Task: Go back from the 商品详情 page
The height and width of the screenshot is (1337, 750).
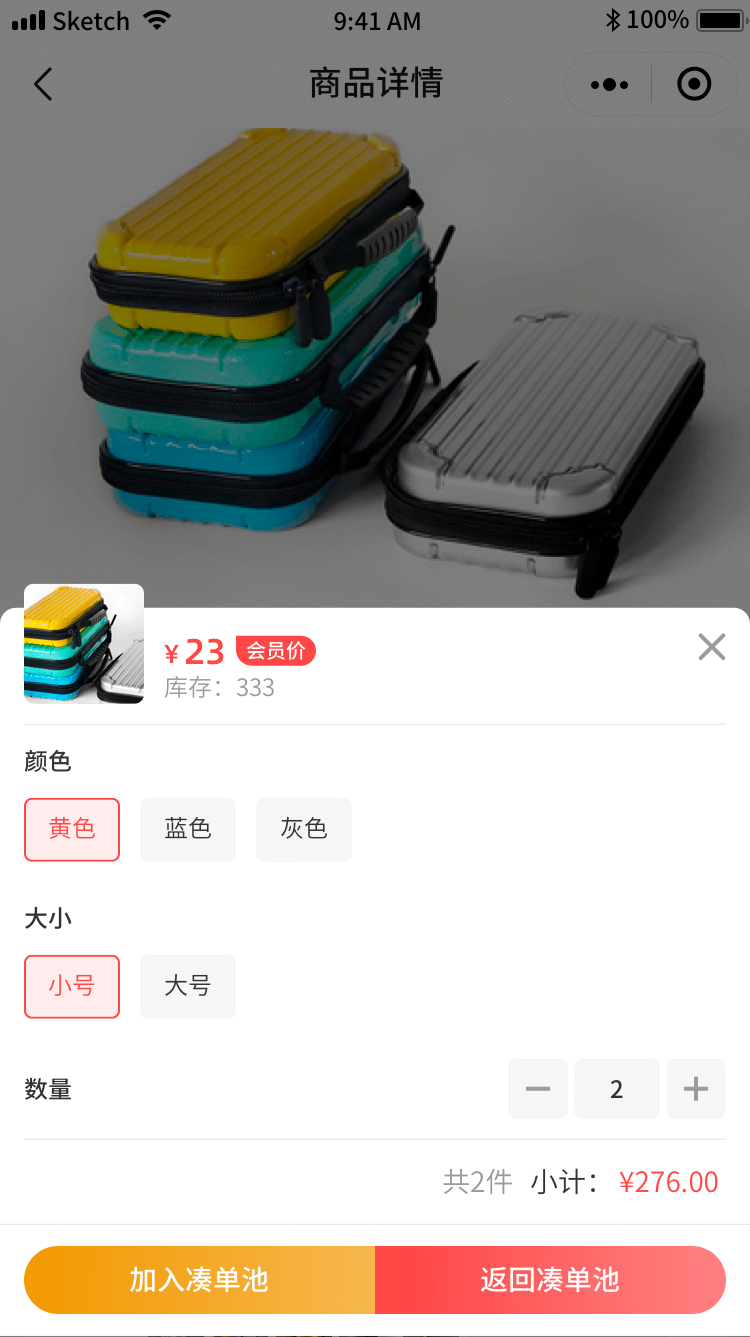Action: (43, 84)
